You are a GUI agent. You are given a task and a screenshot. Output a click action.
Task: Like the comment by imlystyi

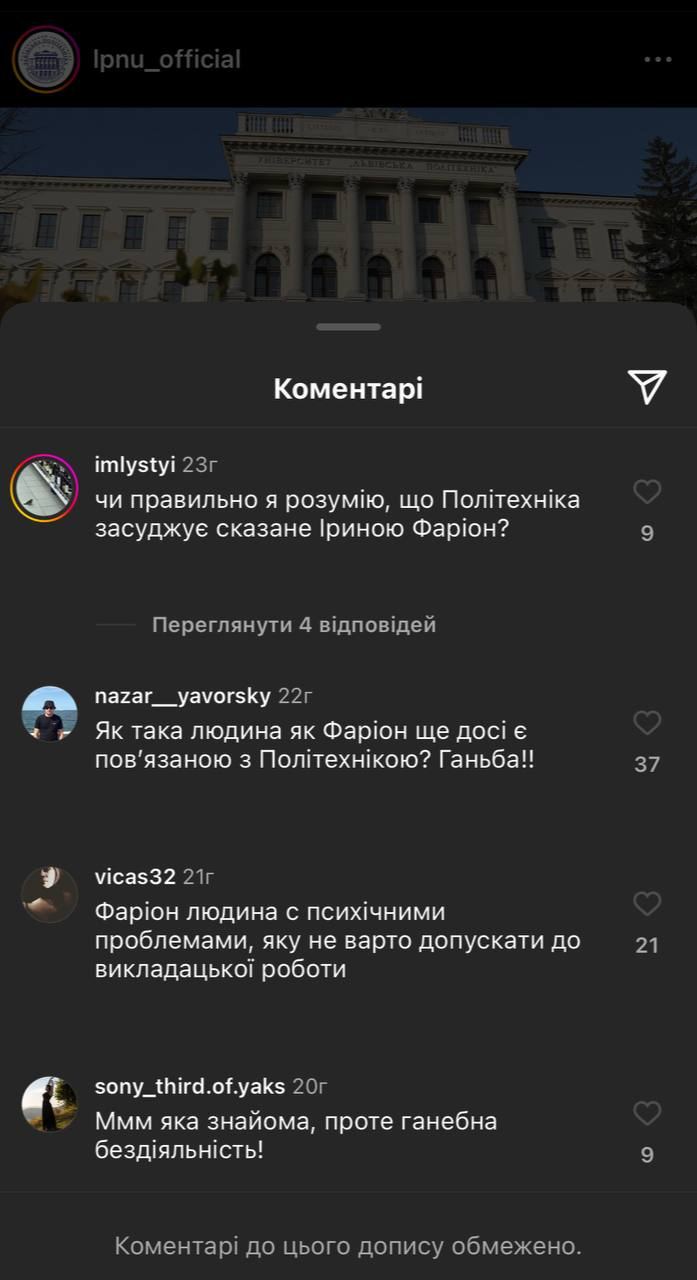(x=647, y=492)
